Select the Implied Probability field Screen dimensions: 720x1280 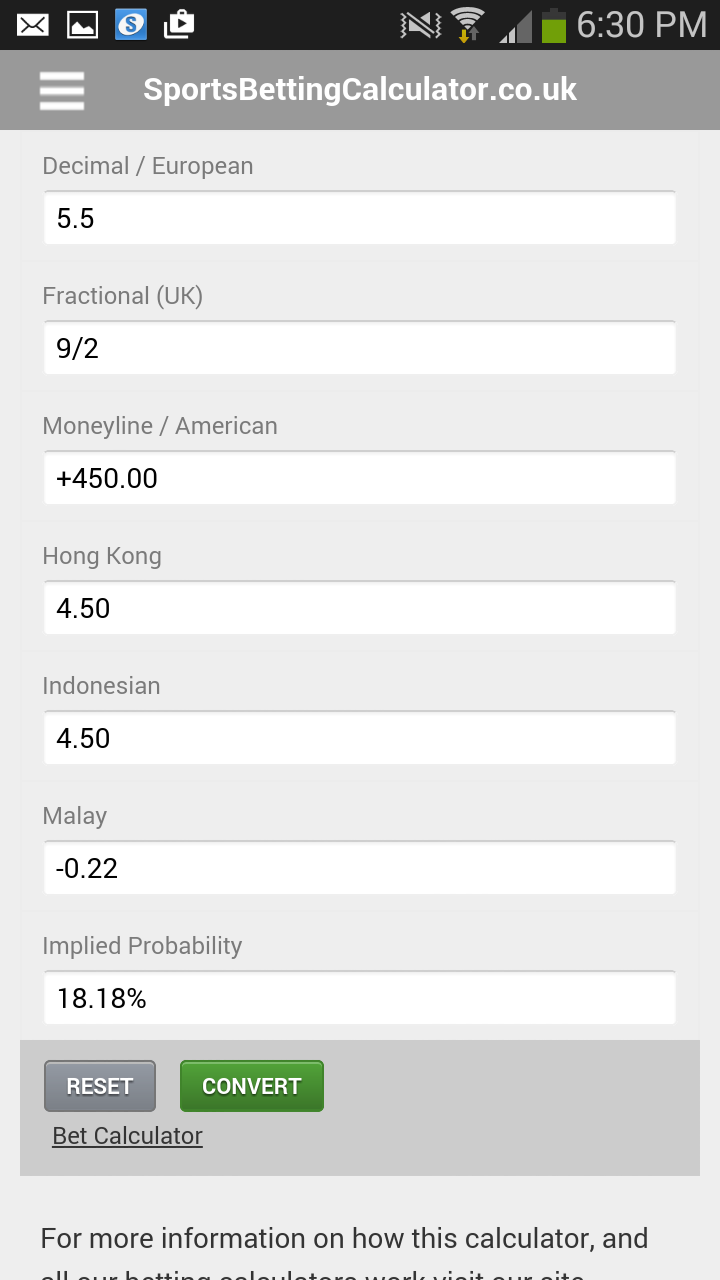click(360, 998)
